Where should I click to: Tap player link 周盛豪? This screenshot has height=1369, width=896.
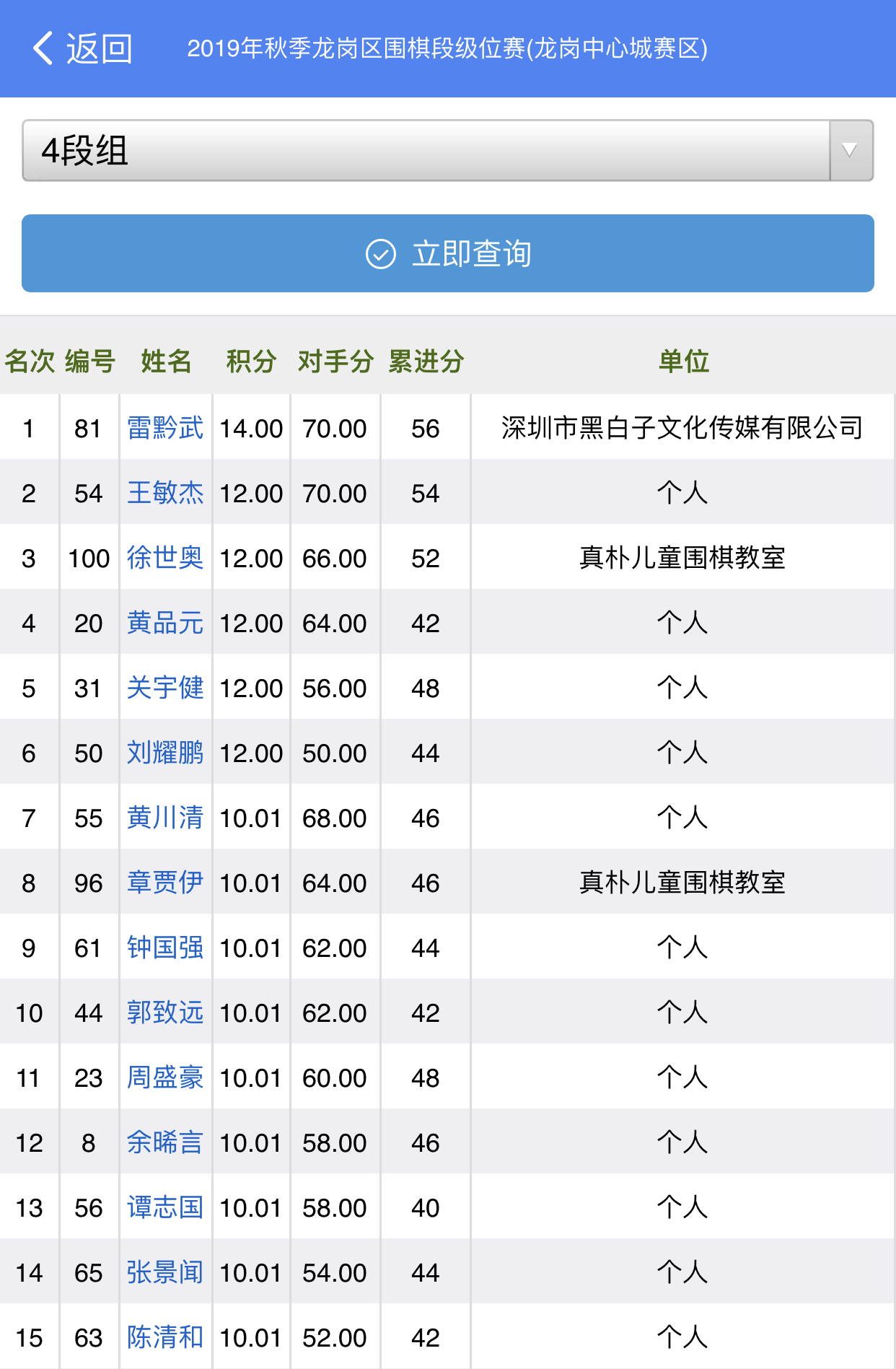point(165,1077)
